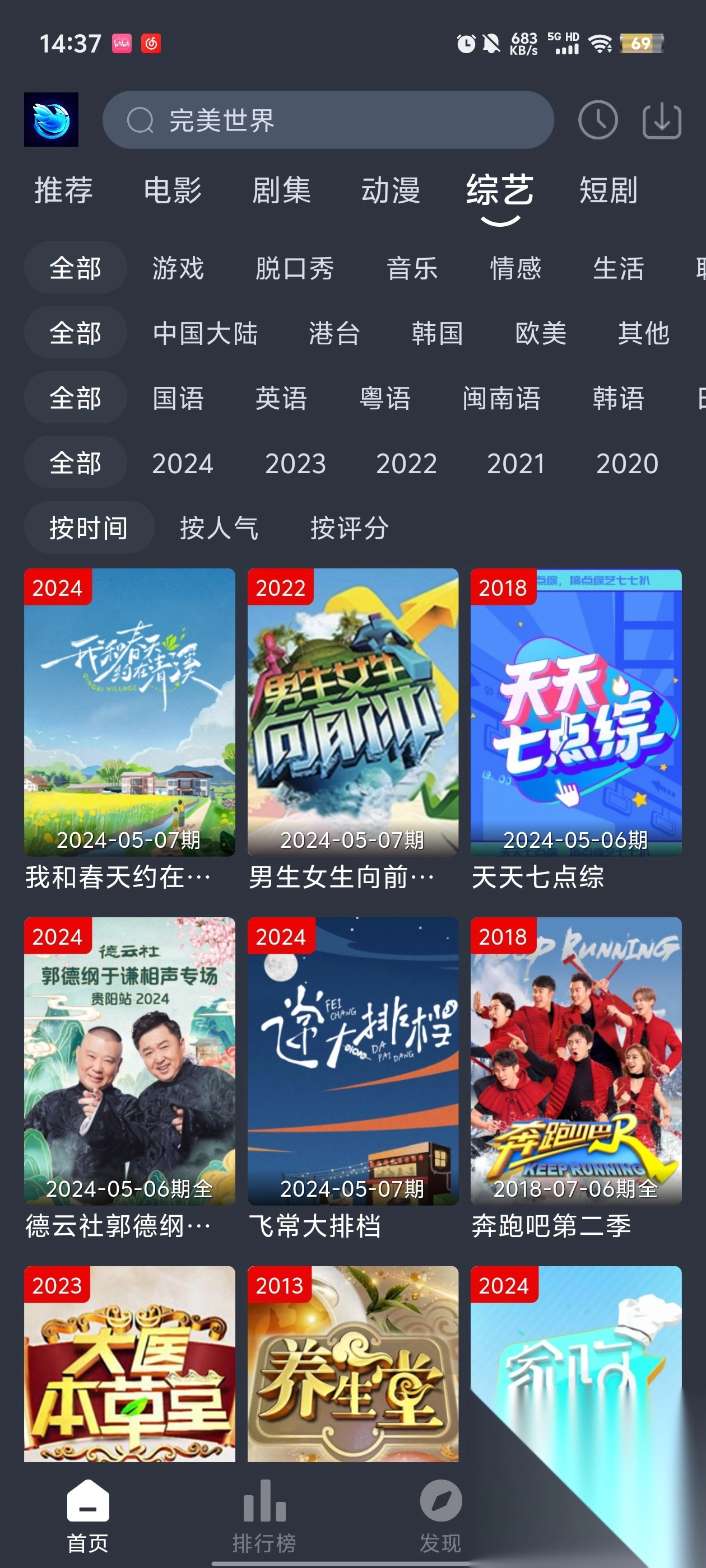Viewport: 706px width, 1568px height.
Task: Select the 音乐 genre chip
Action: 412,268
